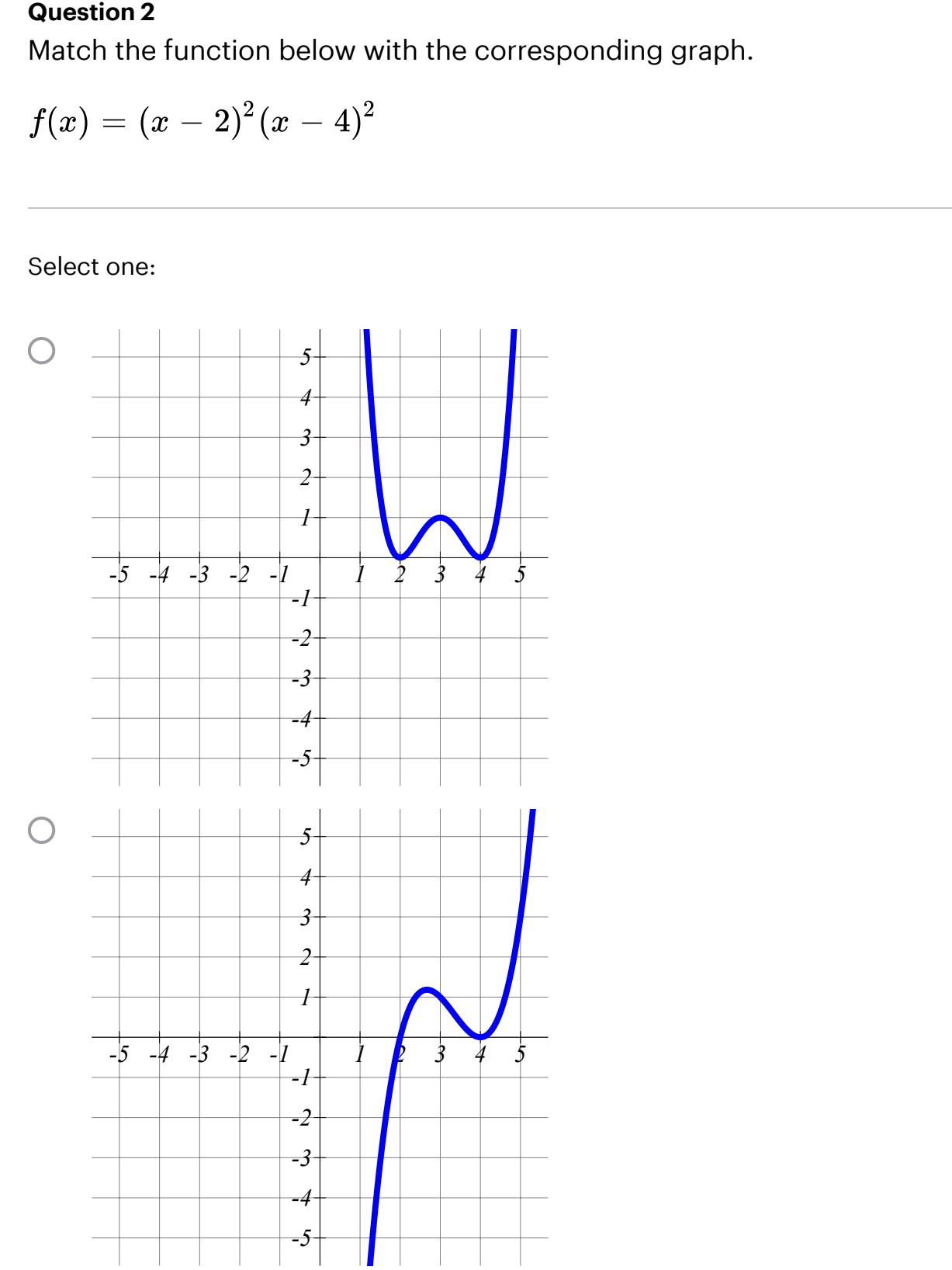Click the question instruction text

point(390,50)
